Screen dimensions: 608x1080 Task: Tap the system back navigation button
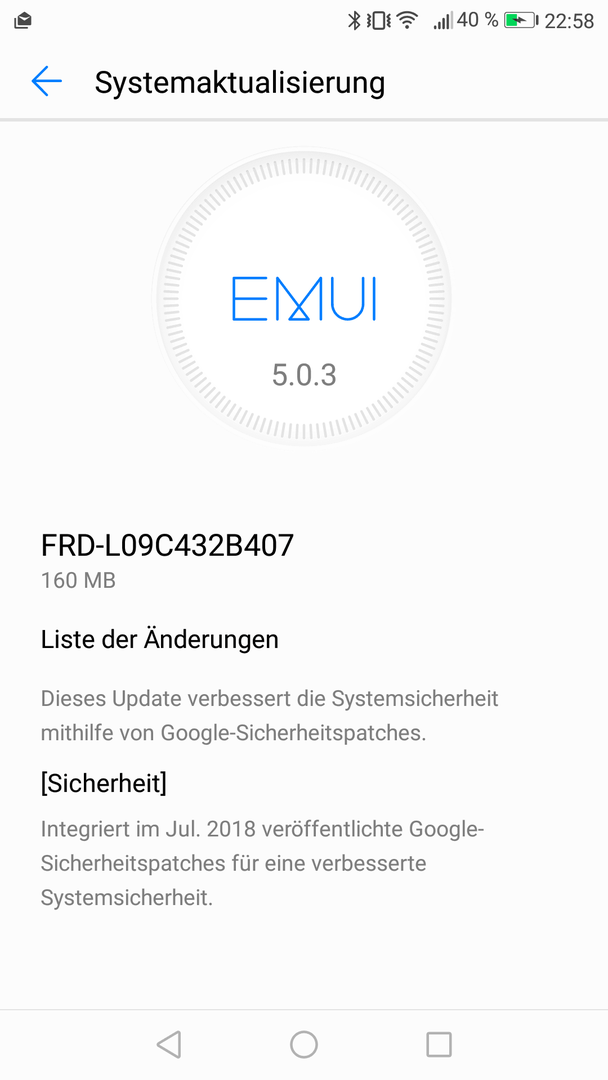[x=169, y=1044]
